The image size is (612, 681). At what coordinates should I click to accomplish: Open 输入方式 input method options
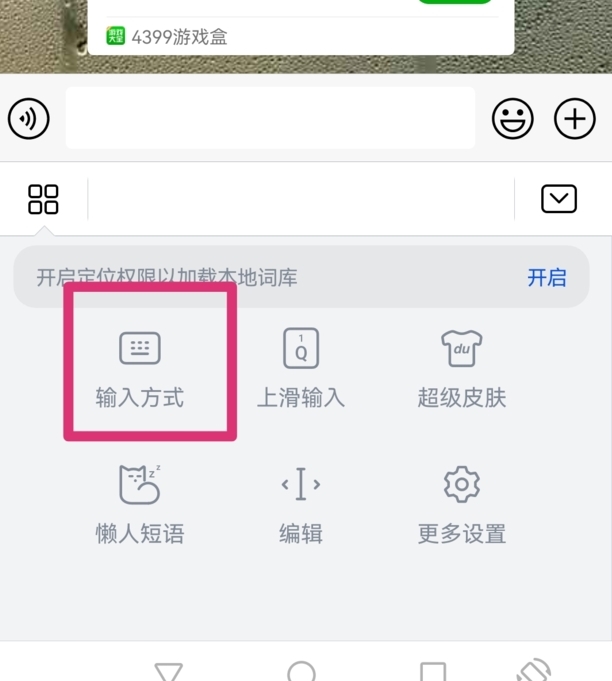tap(140, 366)
